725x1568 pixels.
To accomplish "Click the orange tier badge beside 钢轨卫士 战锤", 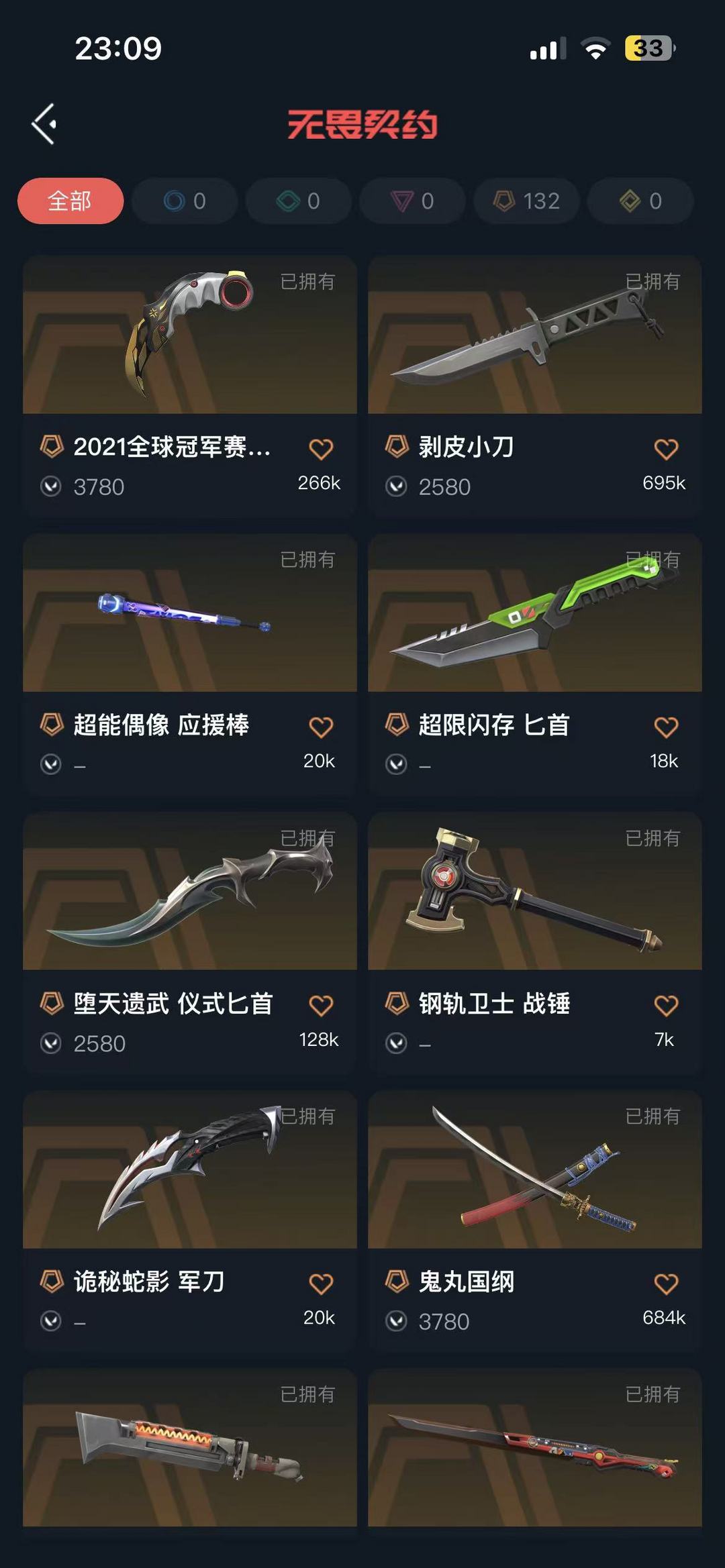I will tap(397, 1004).
